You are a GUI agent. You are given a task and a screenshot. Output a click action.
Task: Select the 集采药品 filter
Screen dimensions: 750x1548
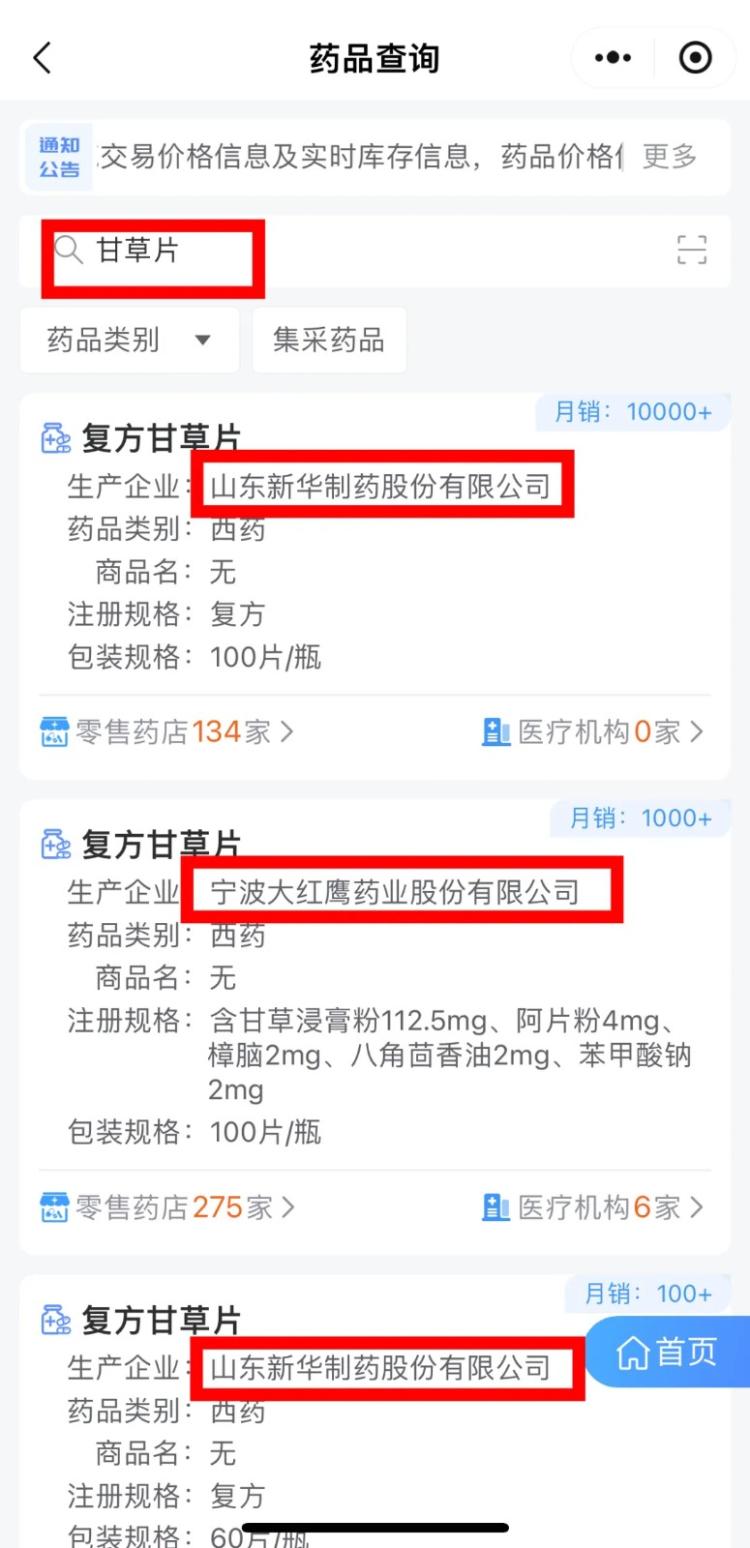[x=329, y=340]
